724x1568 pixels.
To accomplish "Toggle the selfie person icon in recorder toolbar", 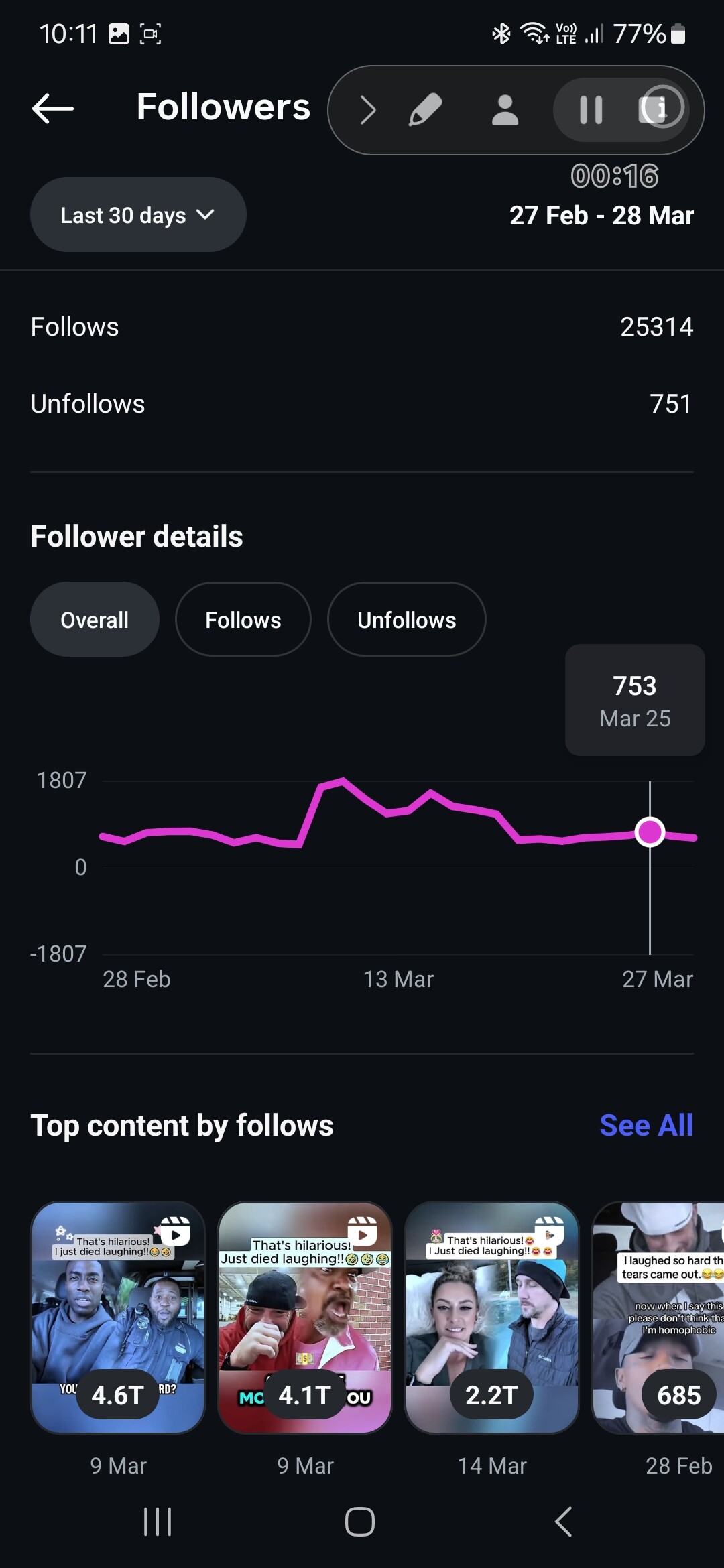I will point(505,110).
